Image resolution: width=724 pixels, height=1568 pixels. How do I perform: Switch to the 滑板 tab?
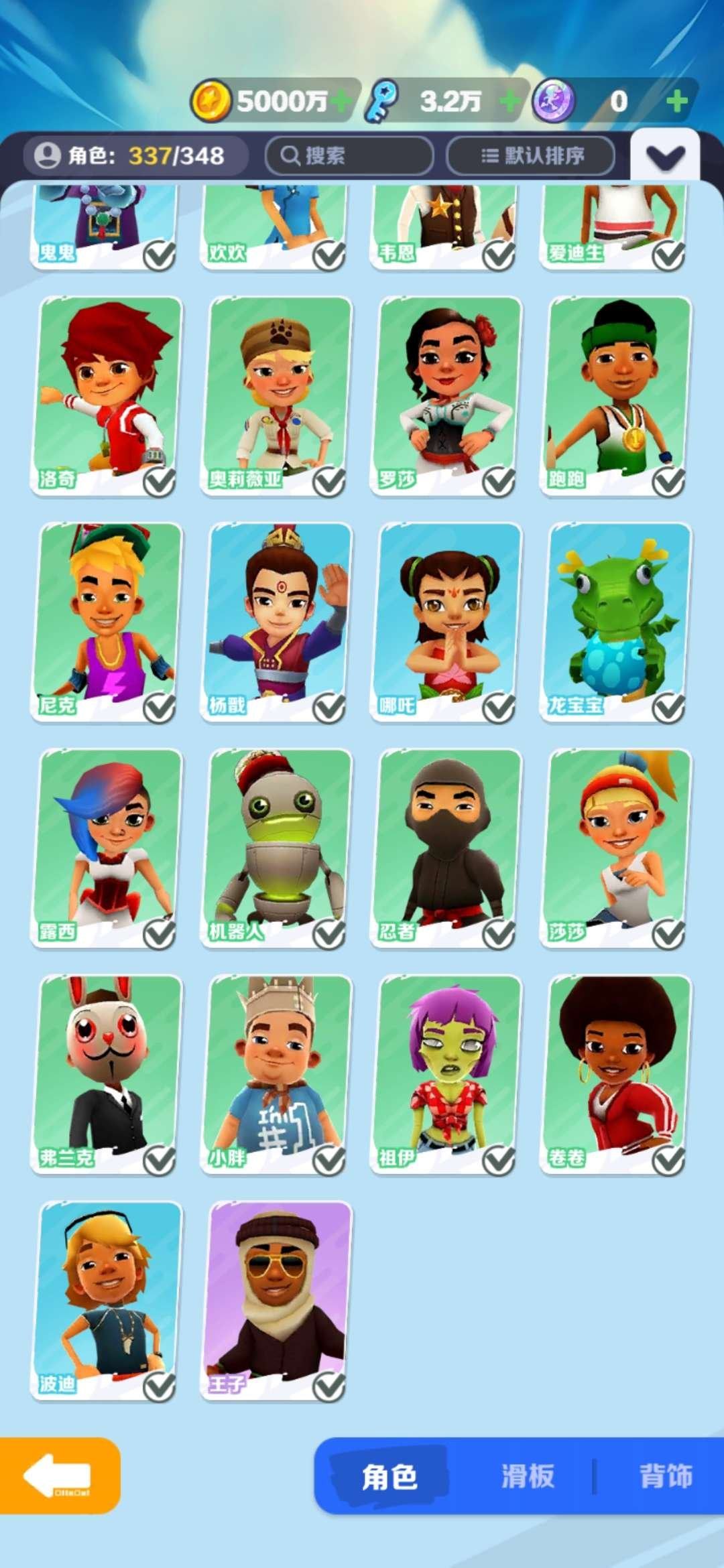tap(528, 1476)
